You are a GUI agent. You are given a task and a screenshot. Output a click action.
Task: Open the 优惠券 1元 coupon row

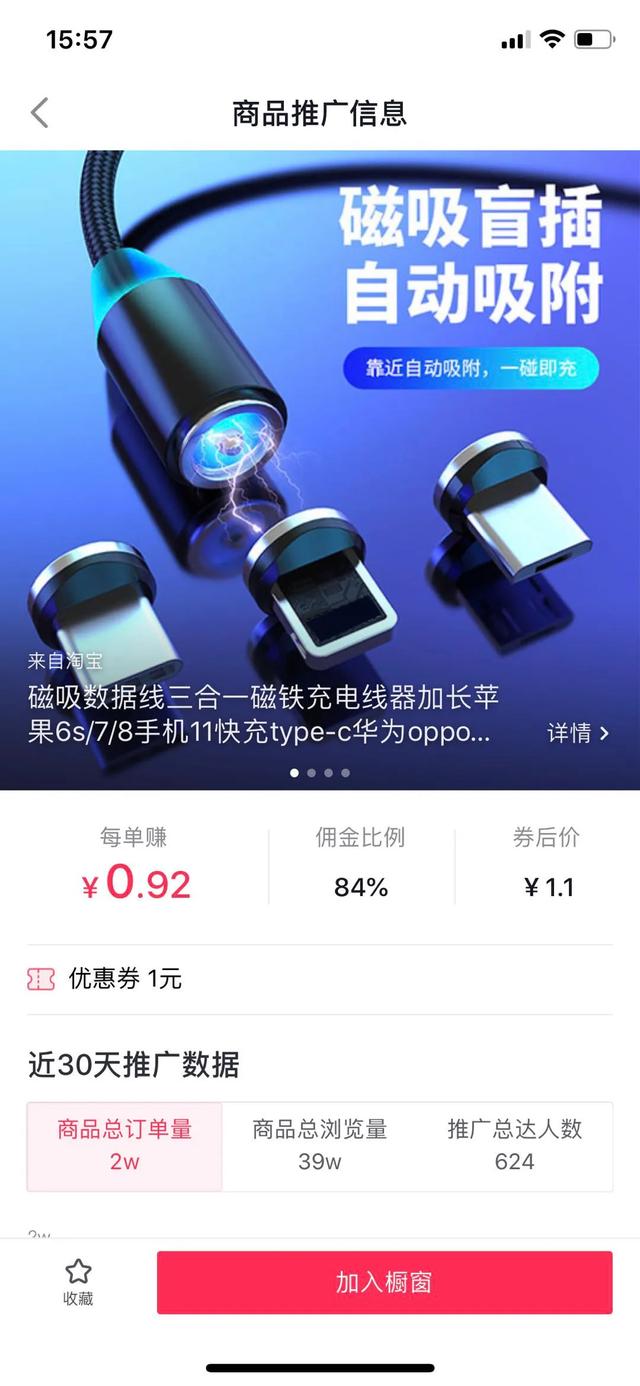[x=320, y=979]
